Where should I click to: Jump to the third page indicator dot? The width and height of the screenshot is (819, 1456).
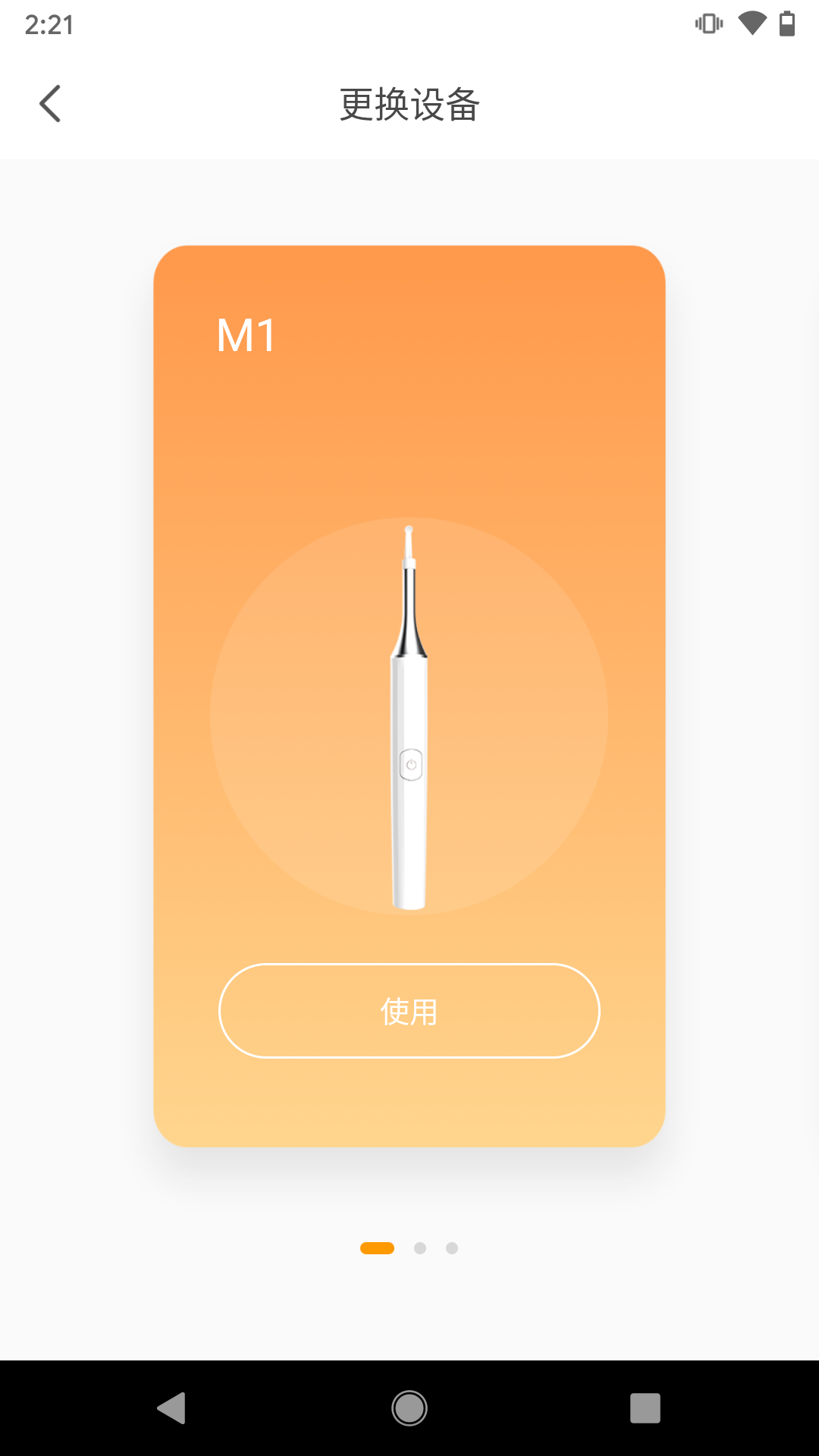tap(452, 1248)
